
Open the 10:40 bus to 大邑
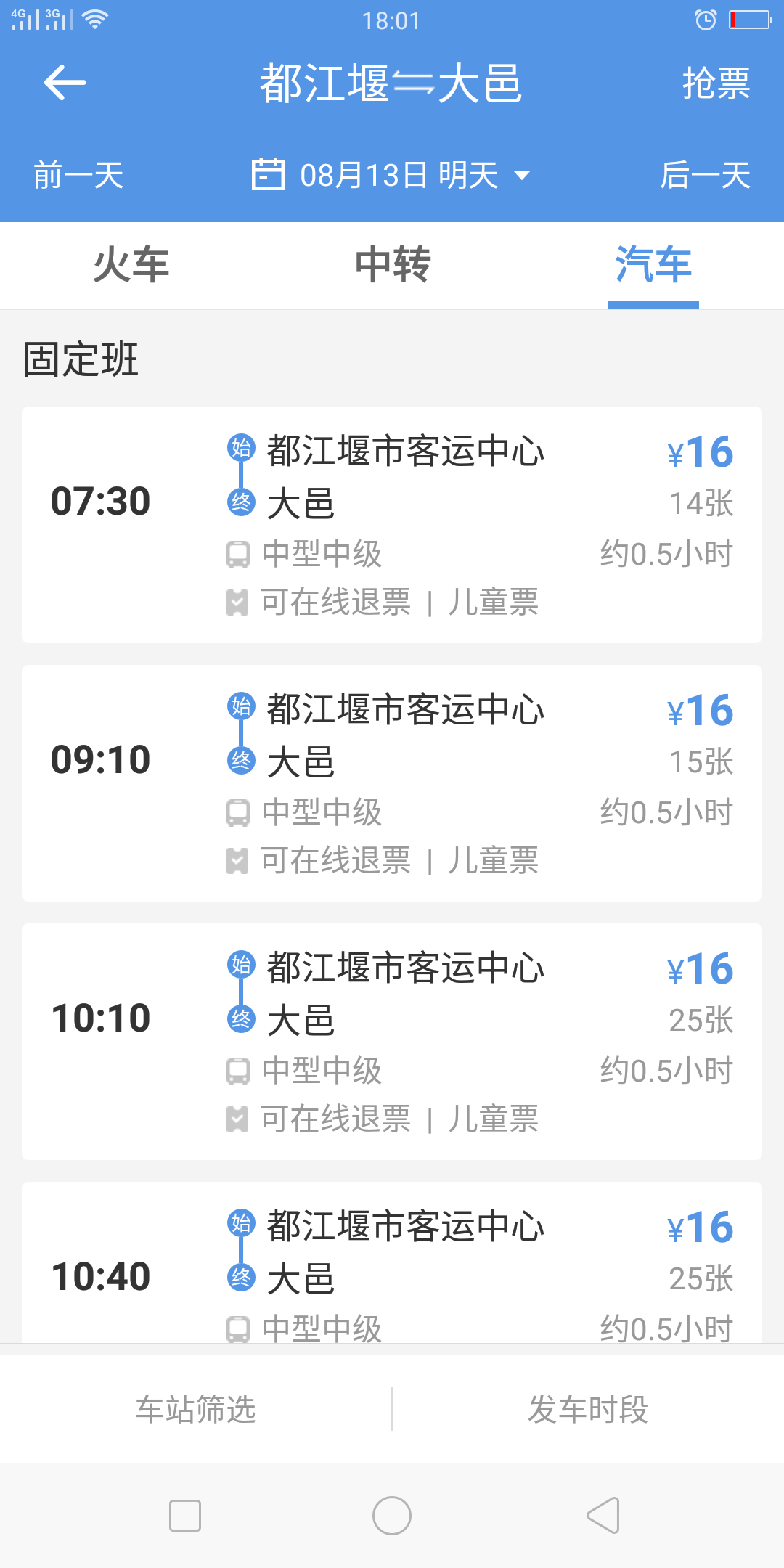[392, 1262]
